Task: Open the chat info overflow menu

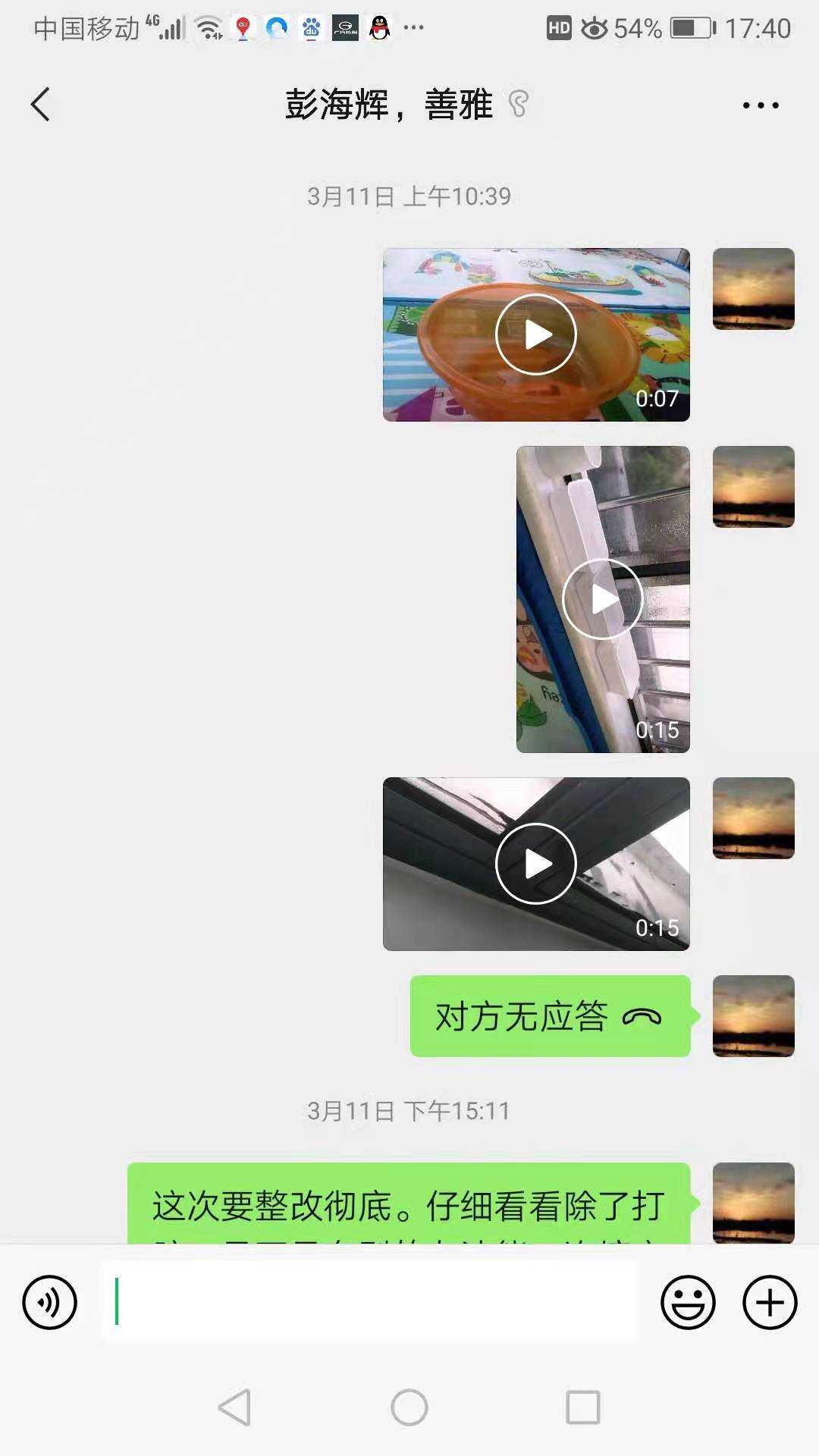Action: pos(760,105)
